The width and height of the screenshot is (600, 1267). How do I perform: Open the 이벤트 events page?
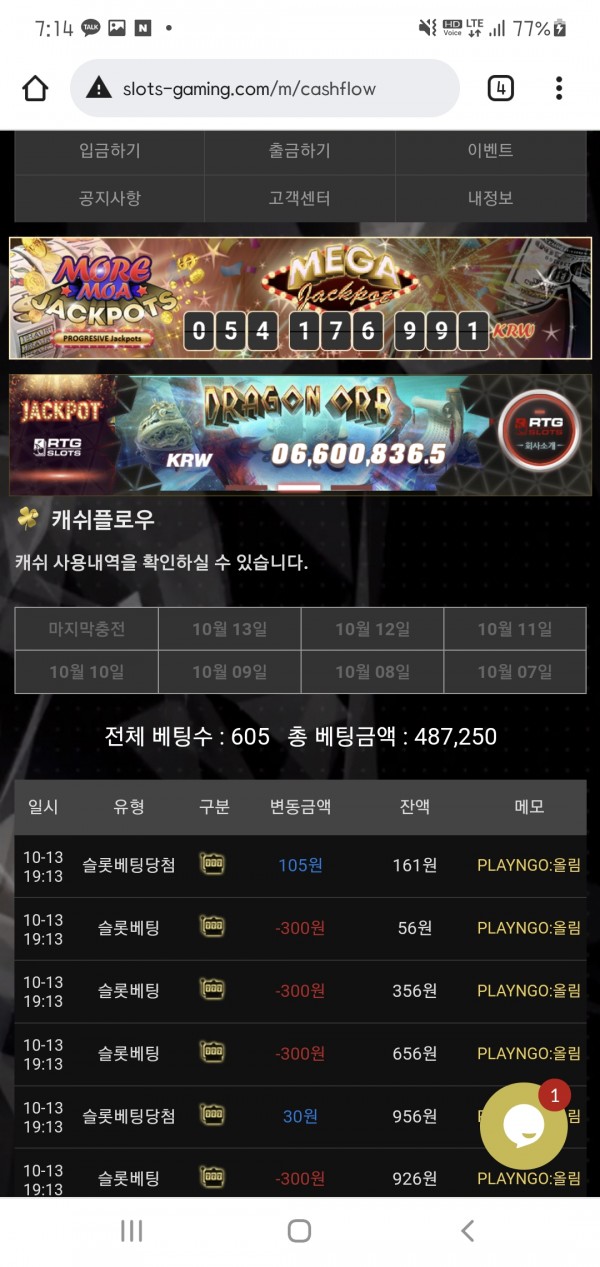coord(490,151)
